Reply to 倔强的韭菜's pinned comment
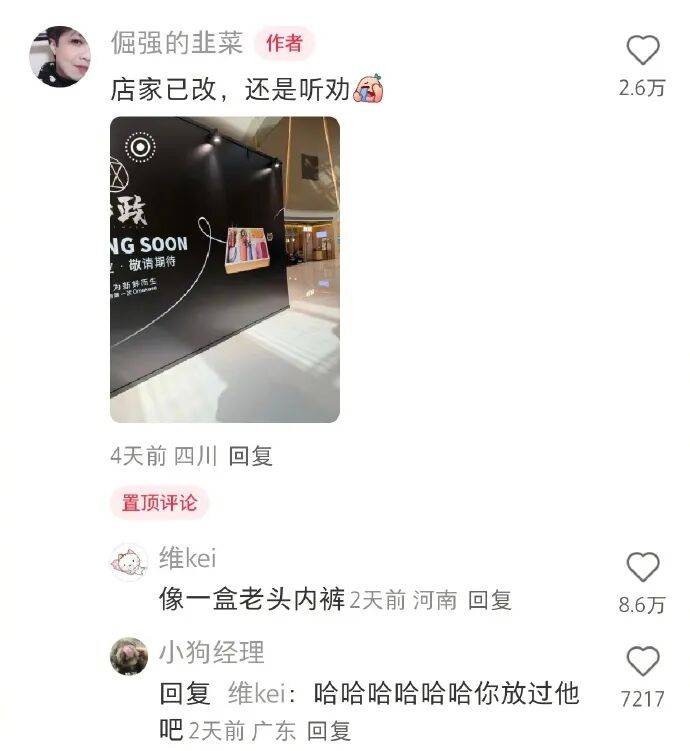 coord(250,457)
